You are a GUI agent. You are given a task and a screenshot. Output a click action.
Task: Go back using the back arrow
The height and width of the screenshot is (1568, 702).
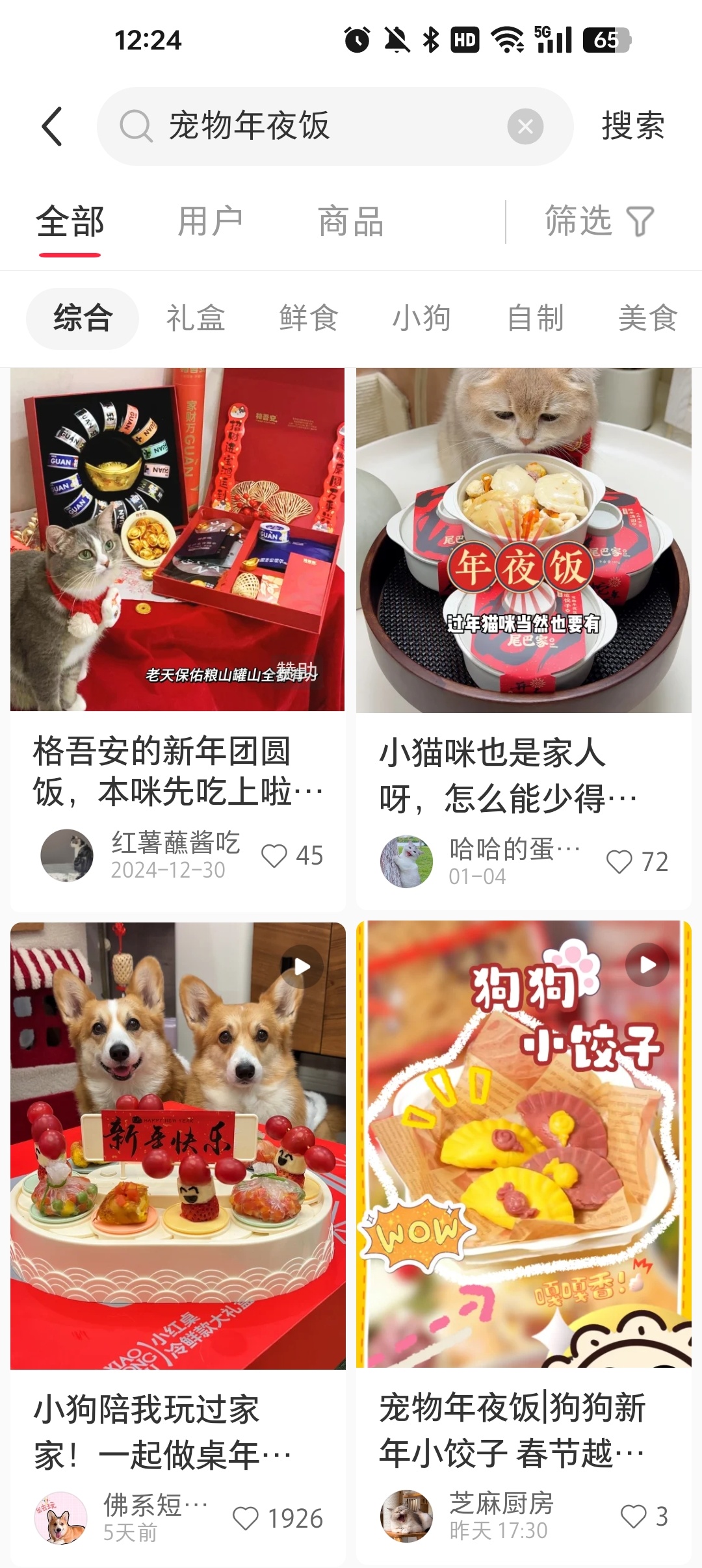[52, 126]
